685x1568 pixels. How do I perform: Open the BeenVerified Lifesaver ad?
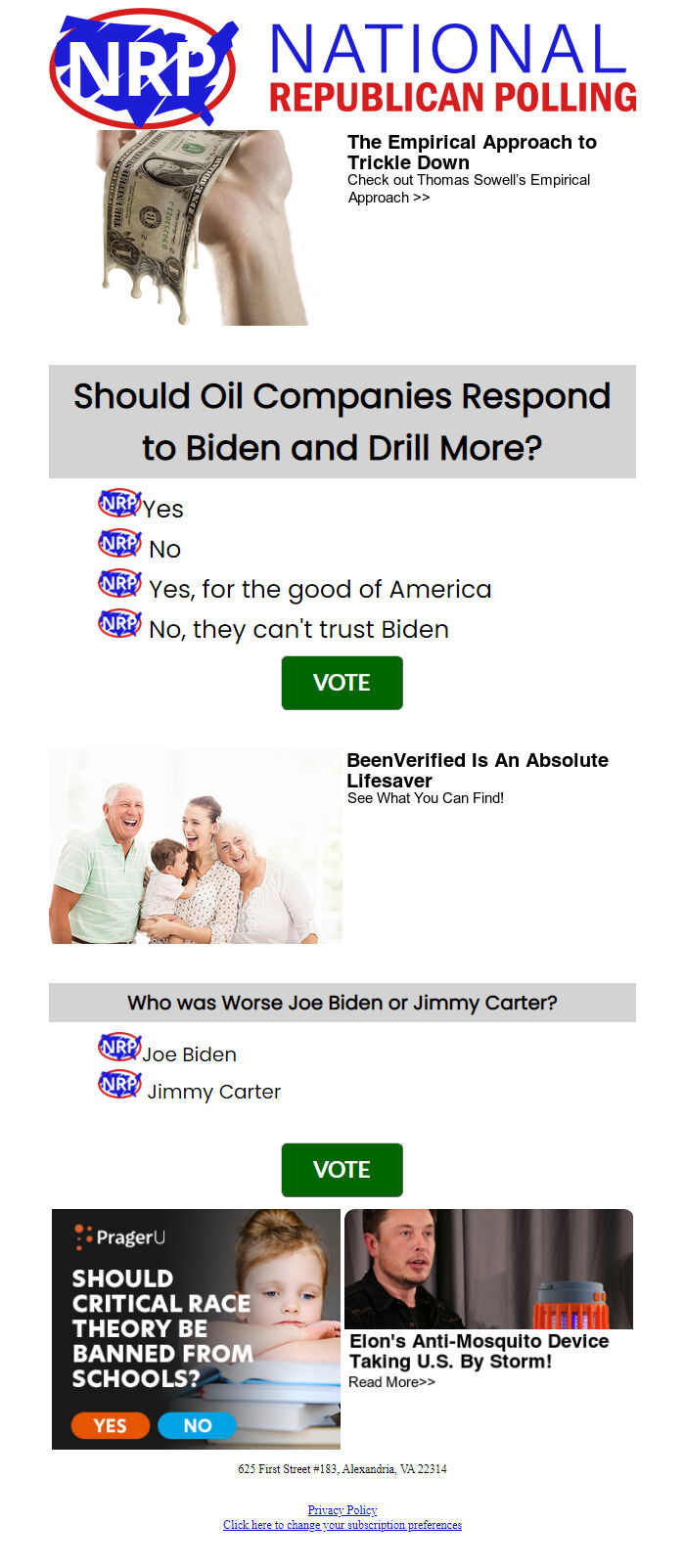coord(478,770)
